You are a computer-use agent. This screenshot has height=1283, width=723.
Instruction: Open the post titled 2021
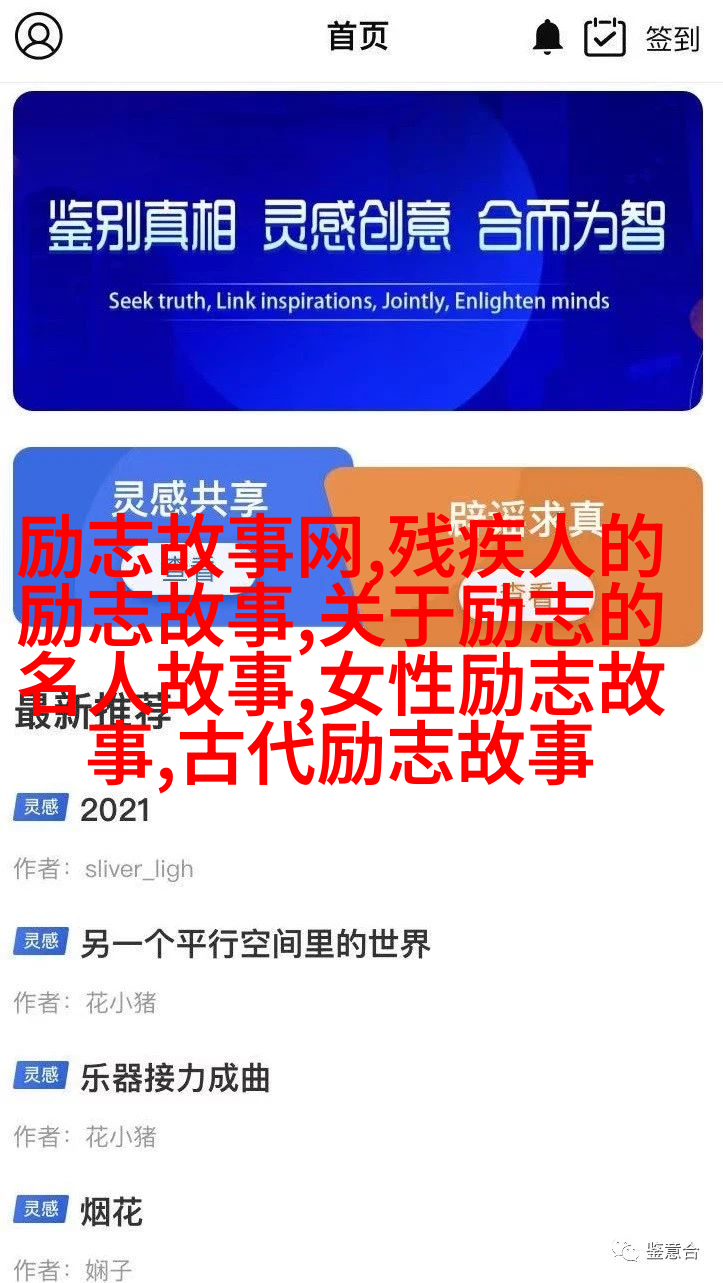pos(115,810)
